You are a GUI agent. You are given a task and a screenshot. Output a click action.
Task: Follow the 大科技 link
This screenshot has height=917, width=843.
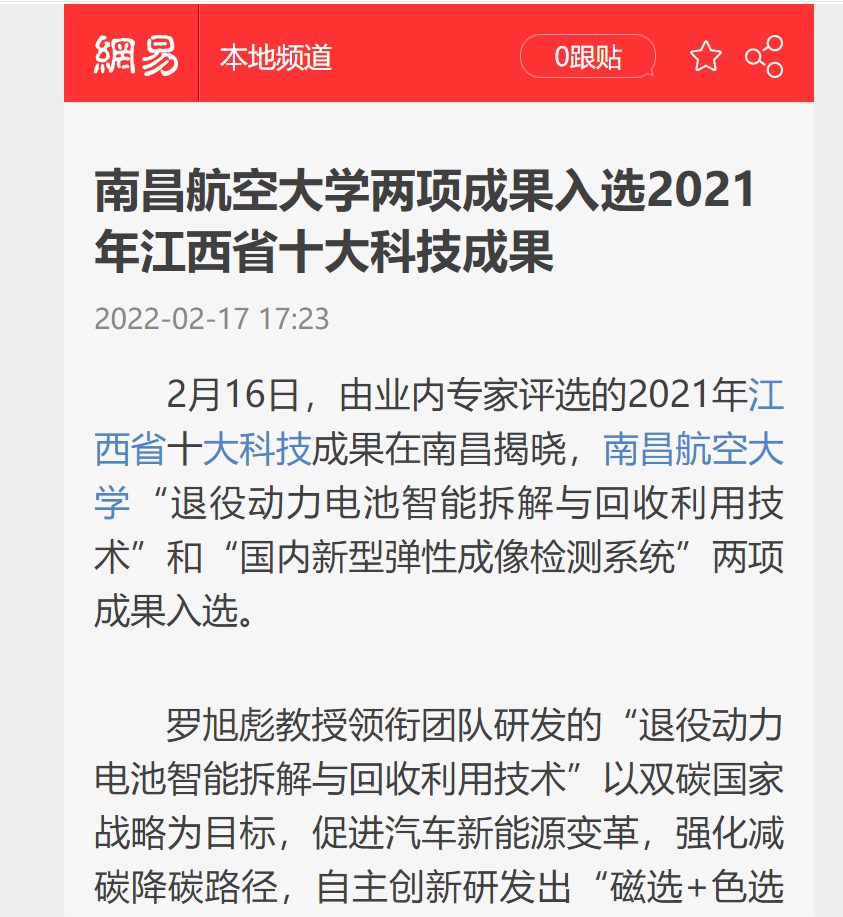pyautogui.click(x=257, y=450)
